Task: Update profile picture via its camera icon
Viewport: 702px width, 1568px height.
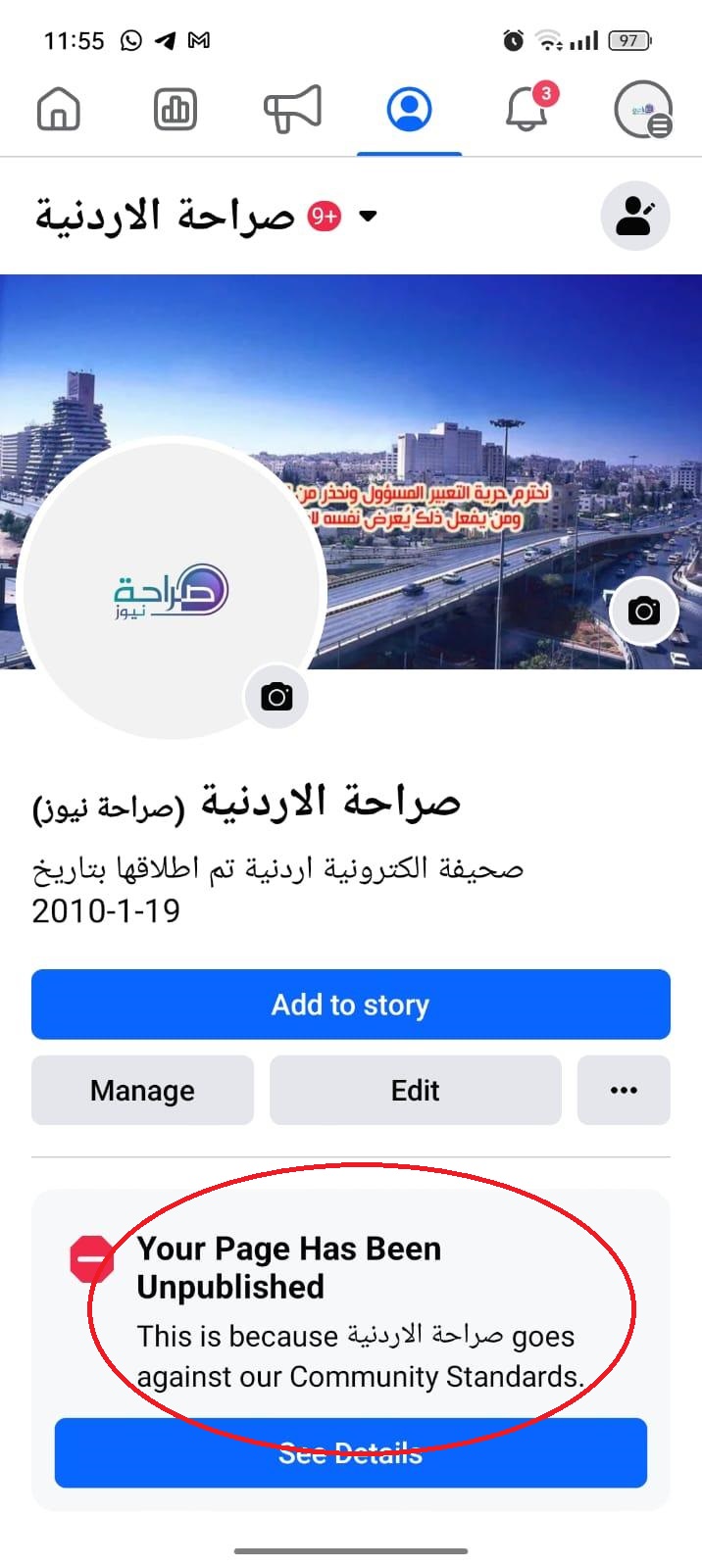Action: point(276,697)
